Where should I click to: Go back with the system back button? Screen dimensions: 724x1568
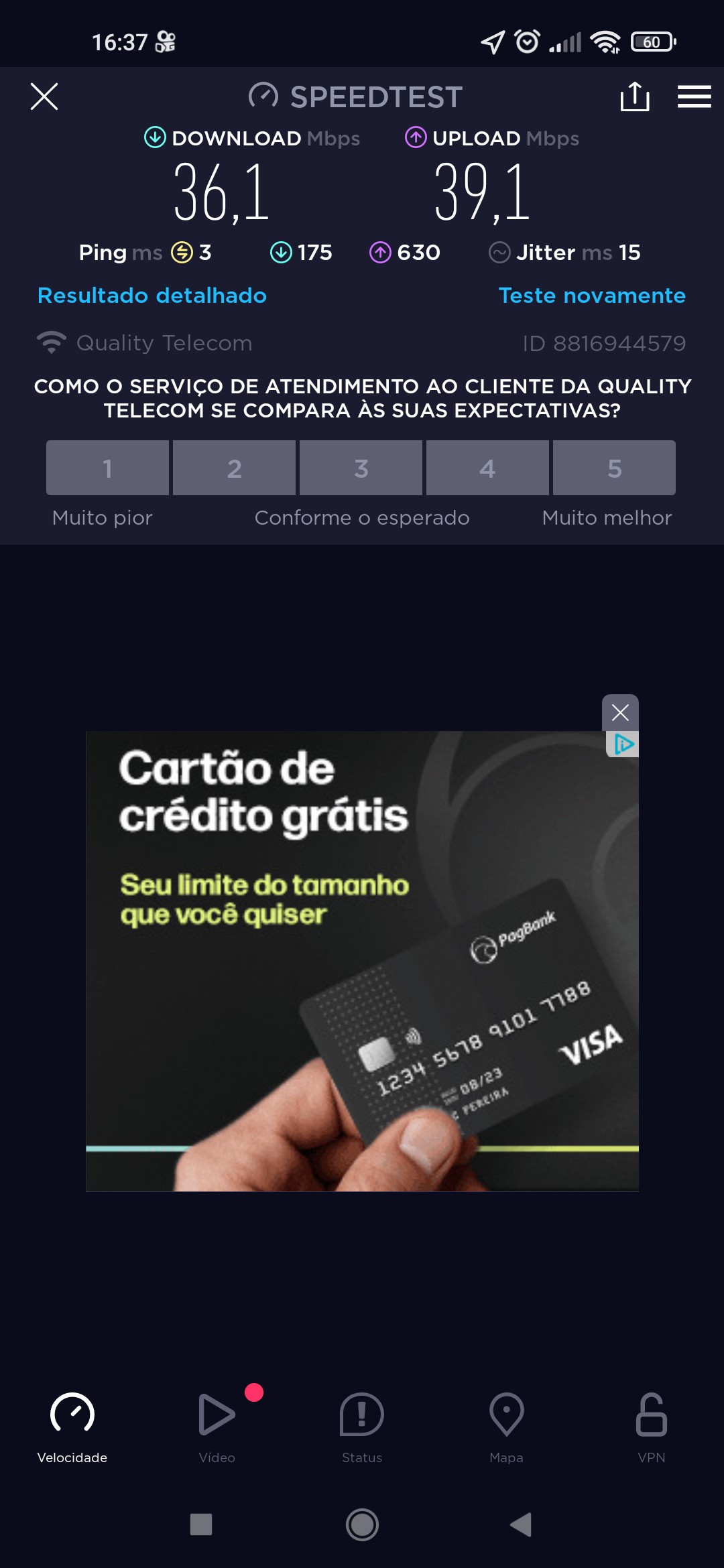[x=521, y=1524]
